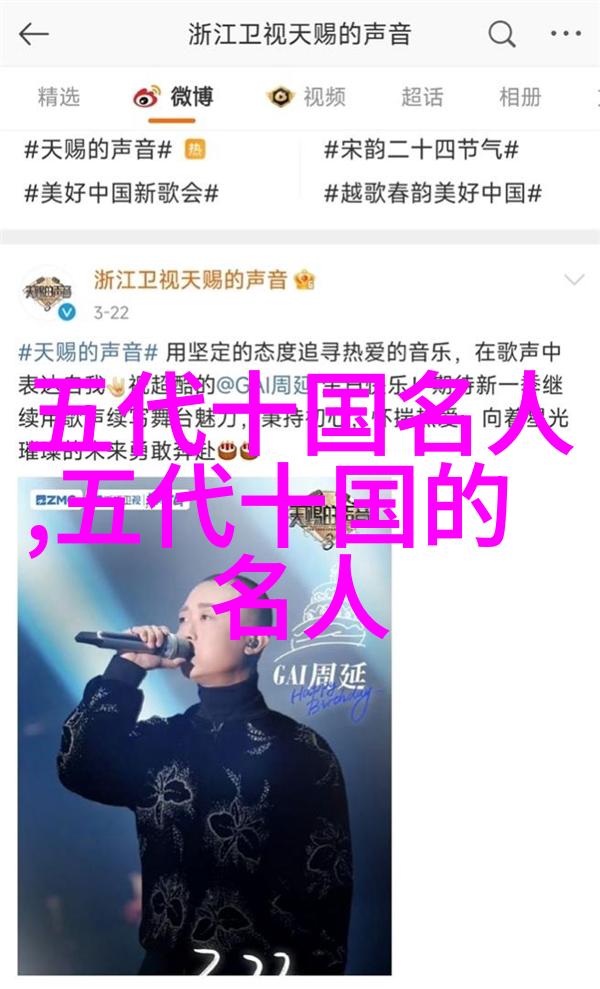Select the 微博 tab
The width and height of the screenshot is (600, 989).
coord(175,97)
